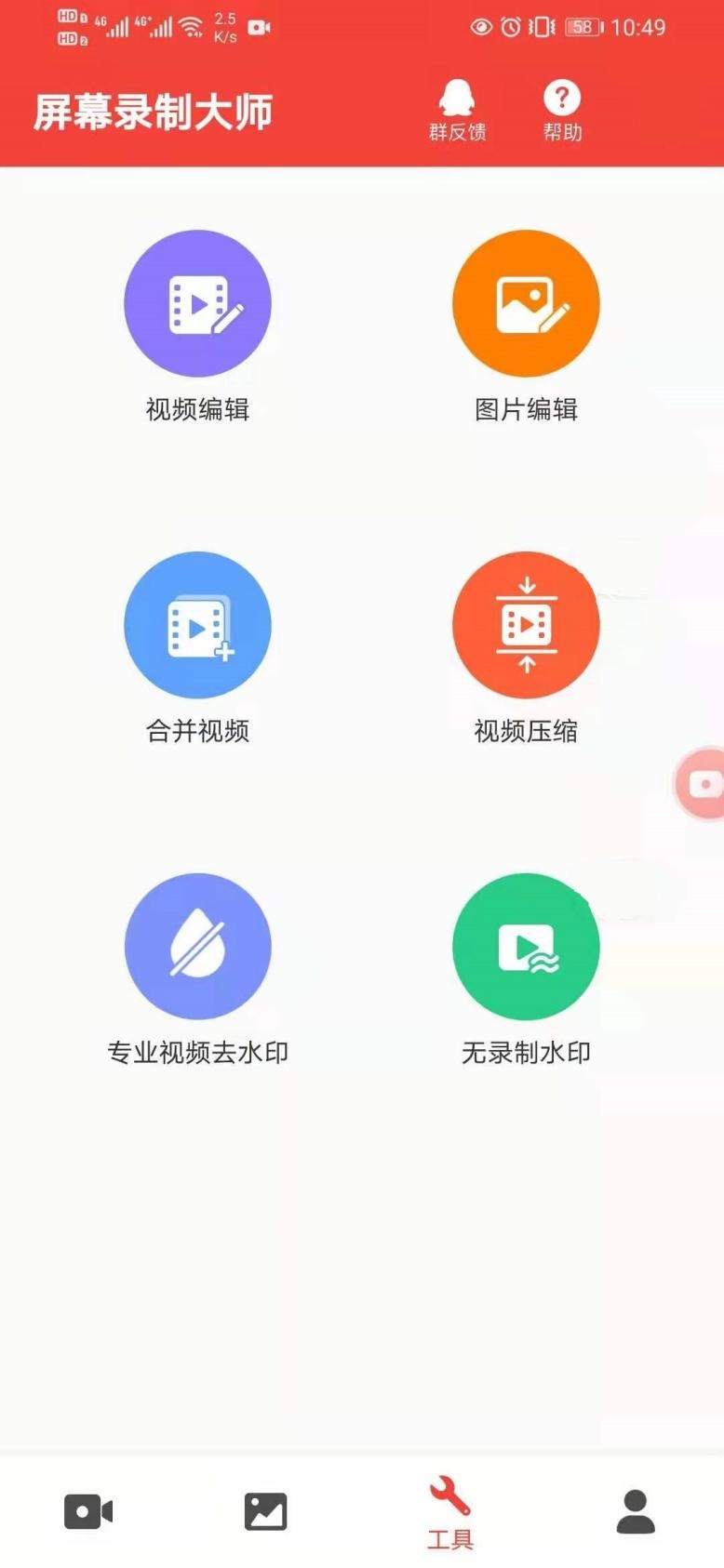724x1568 pixels.
Task: Launch the 图片编辑 image editor
Action: tap(526, 304)
